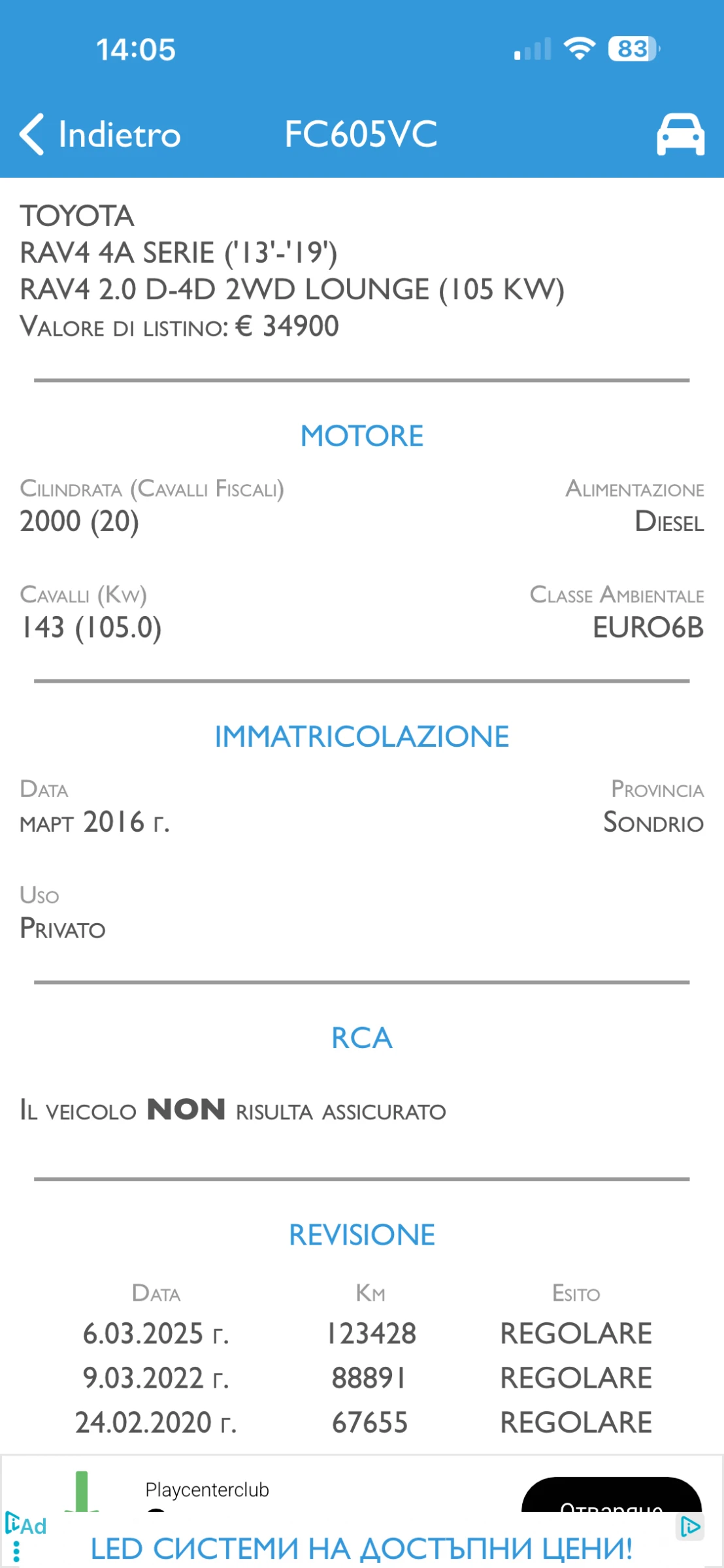
Task: Open the Playcenterclub ad banner
Action: pyautogui.click(x=362, y=1511)
